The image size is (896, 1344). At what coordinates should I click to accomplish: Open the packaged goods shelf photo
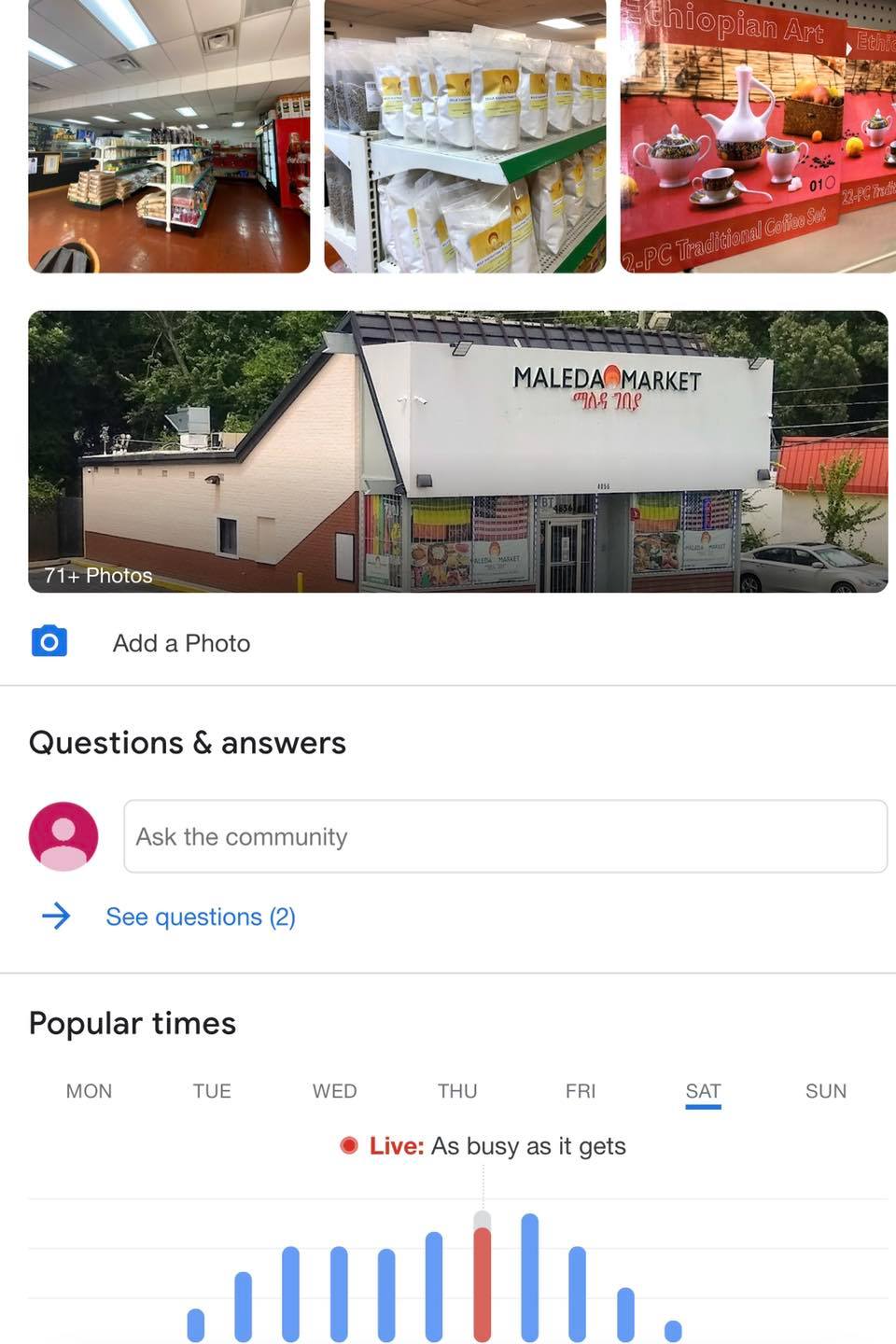[465, 136]
